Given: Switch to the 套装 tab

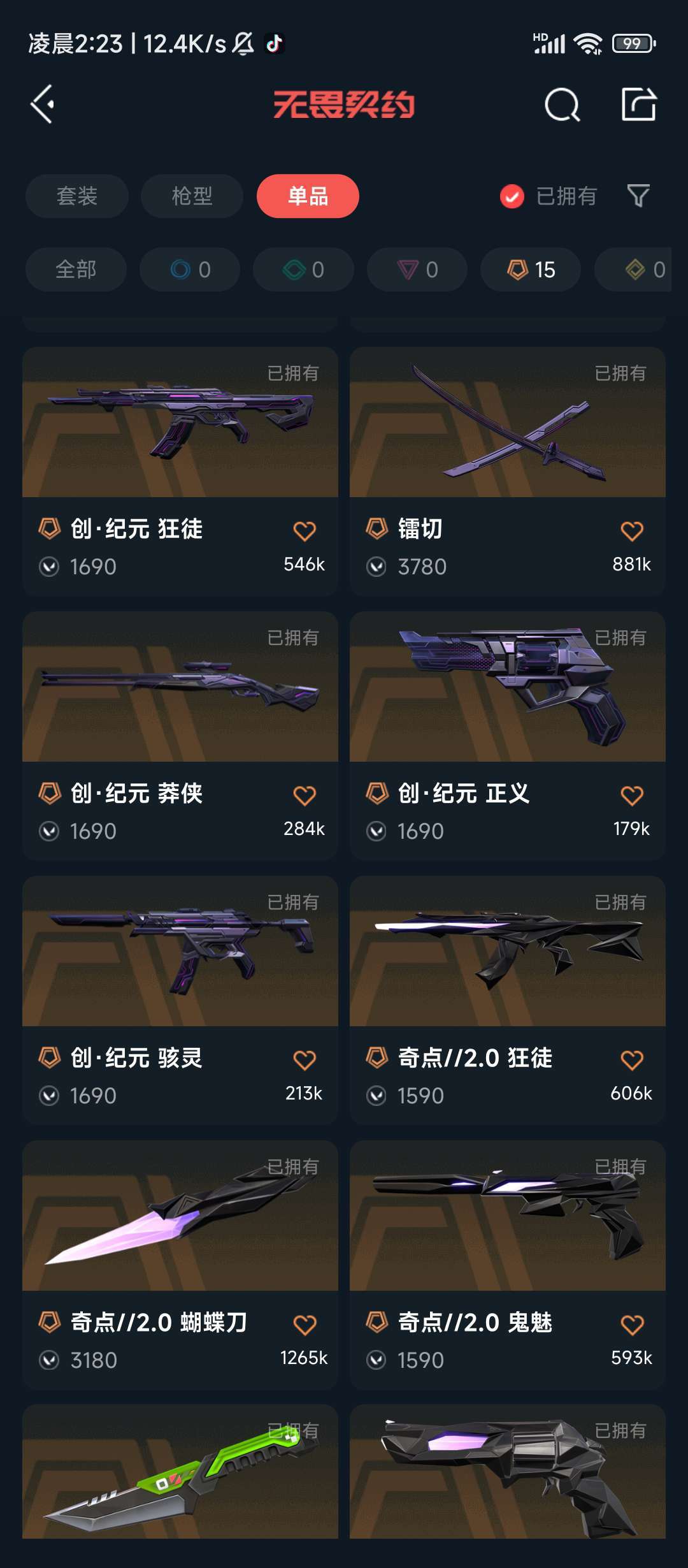Looking at the screenshot, I should (x=77, y=196).
